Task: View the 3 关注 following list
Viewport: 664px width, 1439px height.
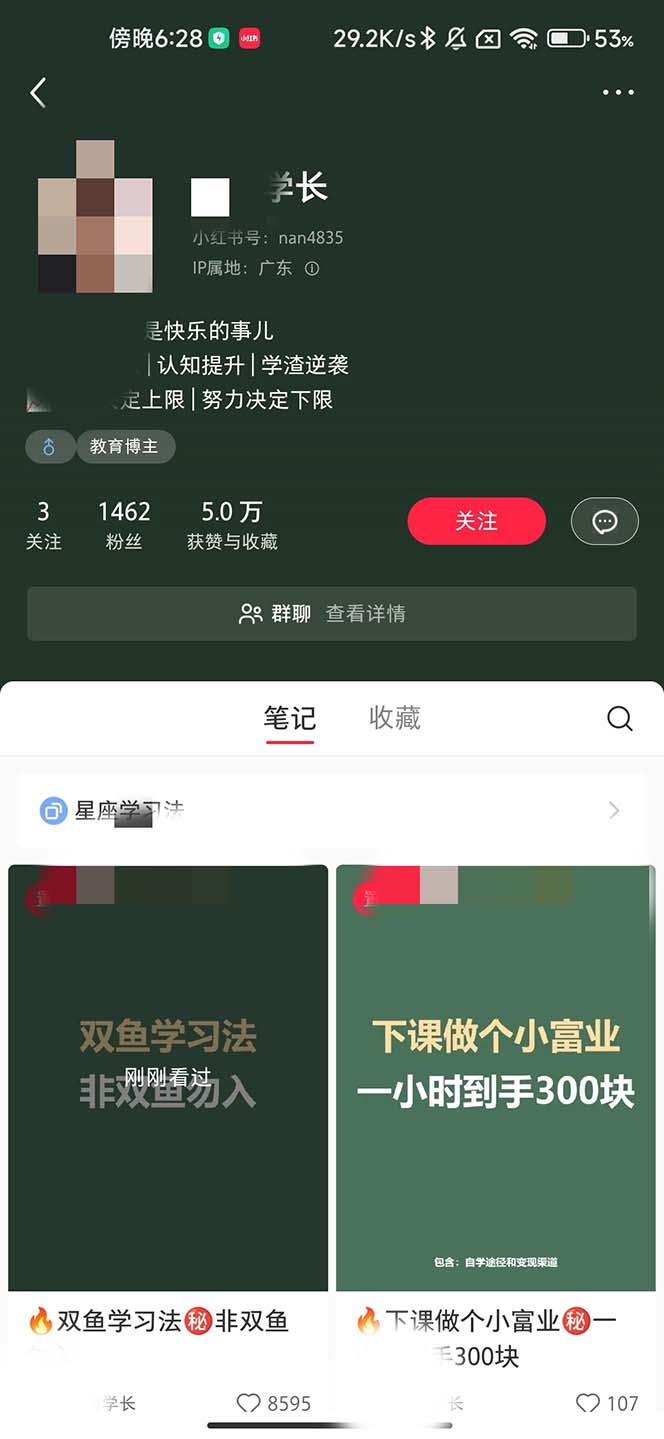Action: coord(43,524)
